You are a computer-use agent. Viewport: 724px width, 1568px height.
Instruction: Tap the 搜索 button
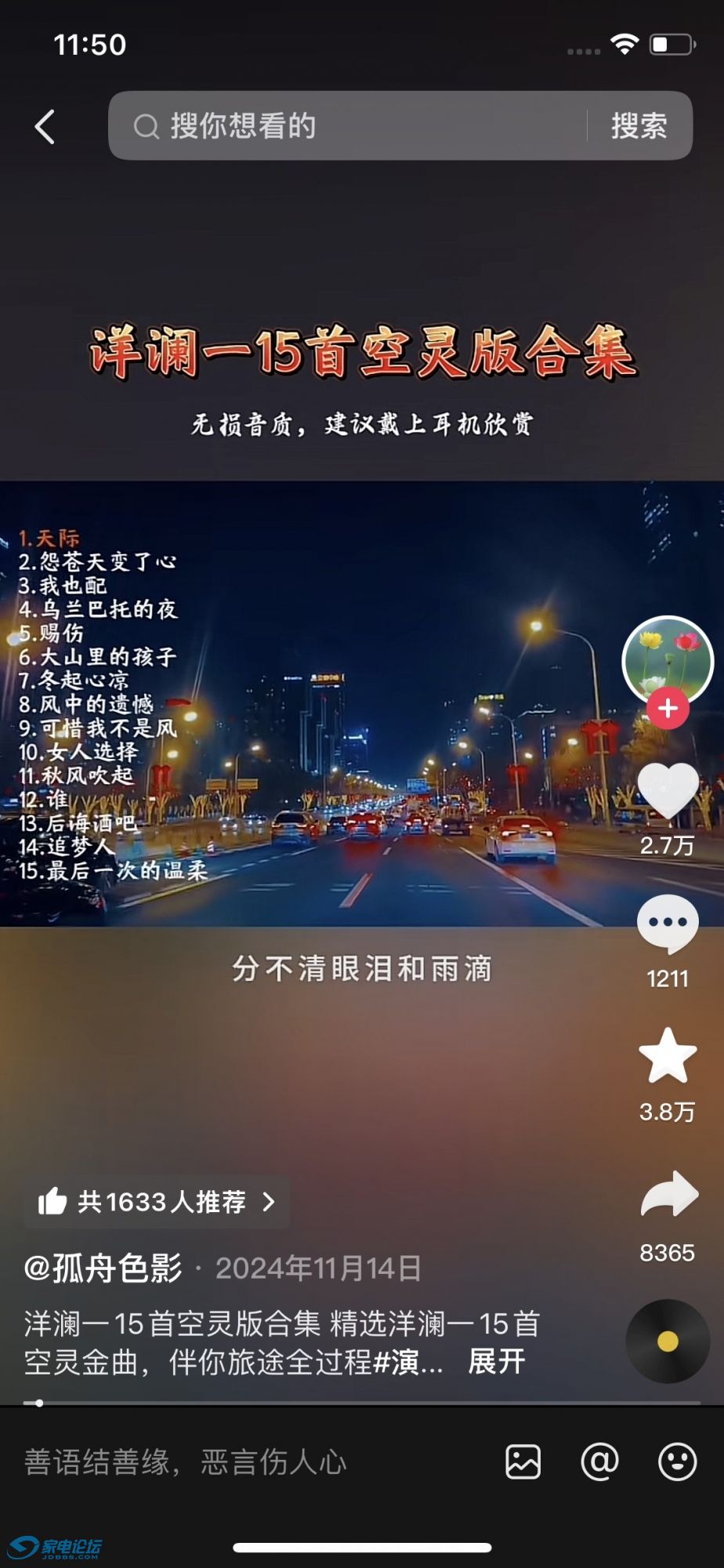click(639, 126)
